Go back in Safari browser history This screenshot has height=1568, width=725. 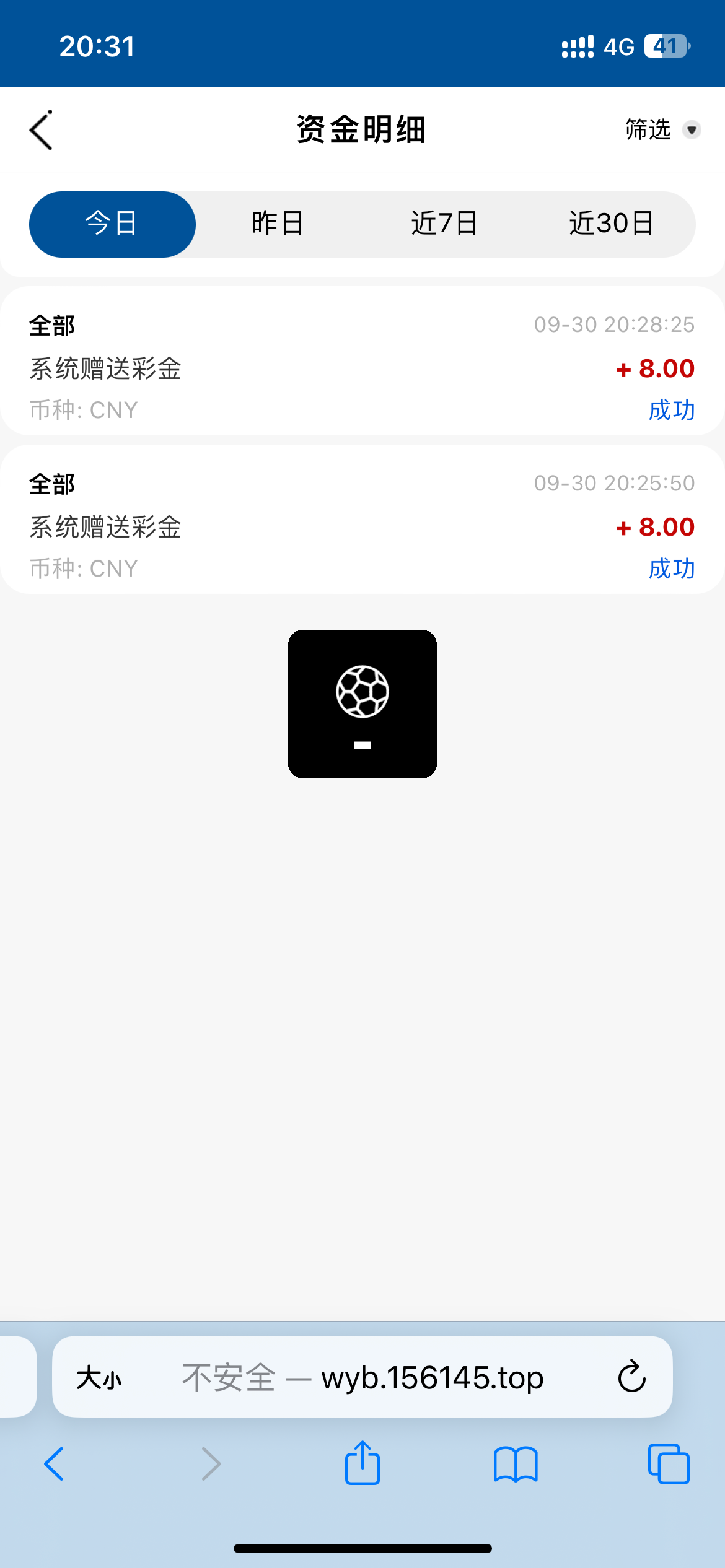coord(55,1464)
